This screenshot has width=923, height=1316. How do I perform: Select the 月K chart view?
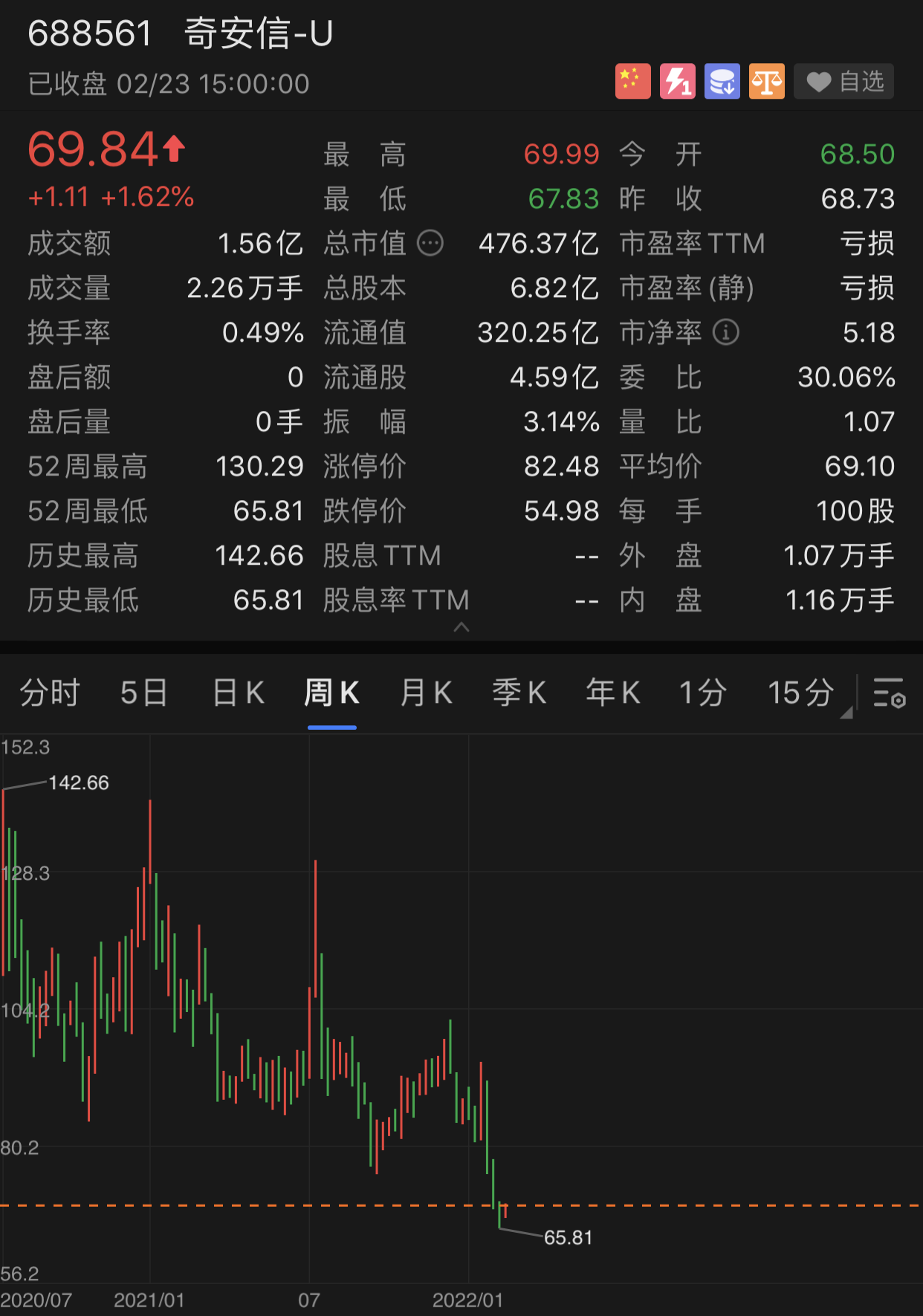[x=424, y=692]
